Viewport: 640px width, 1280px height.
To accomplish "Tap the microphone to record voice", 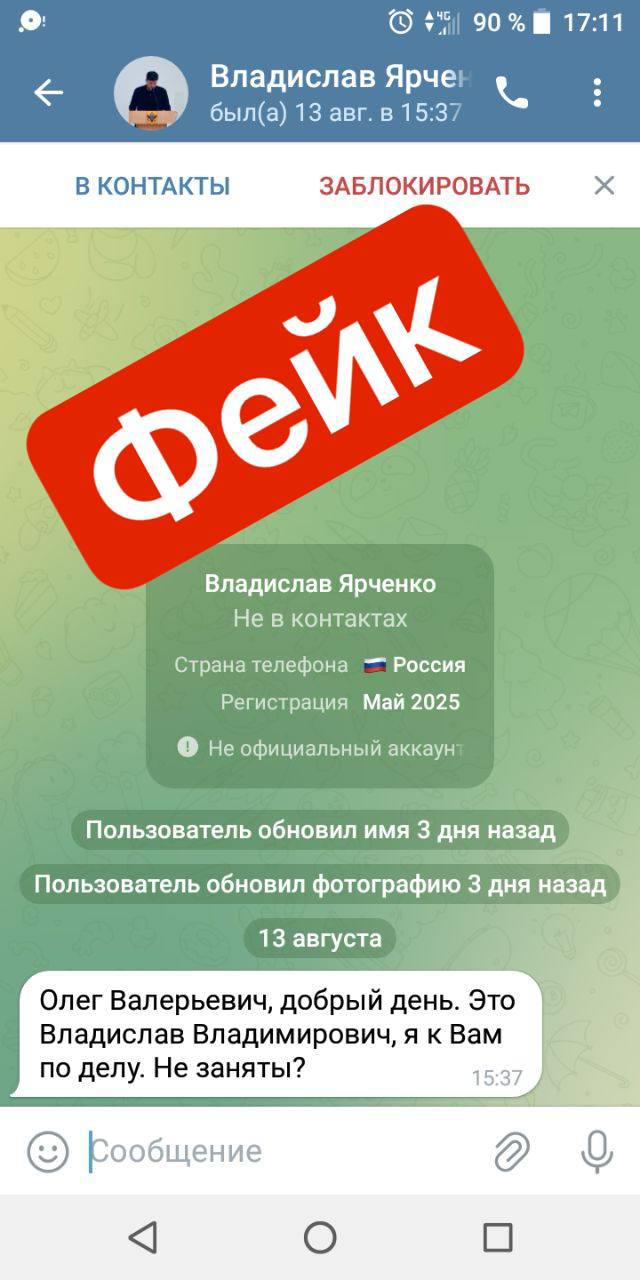I will [597, 1152].
